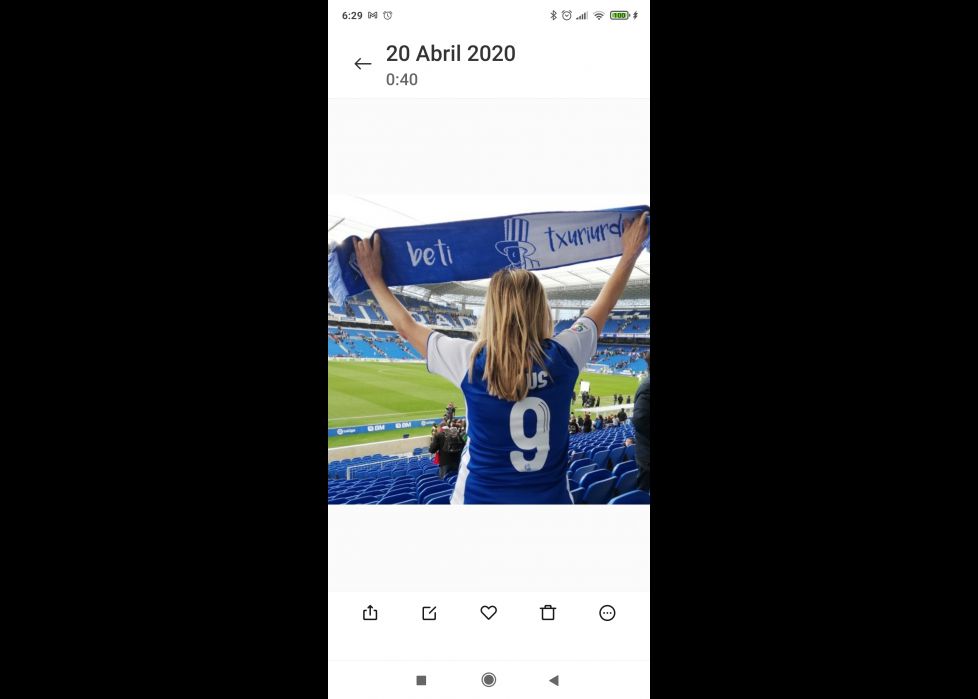
Task: Share this photo
Action: [370, 613]
